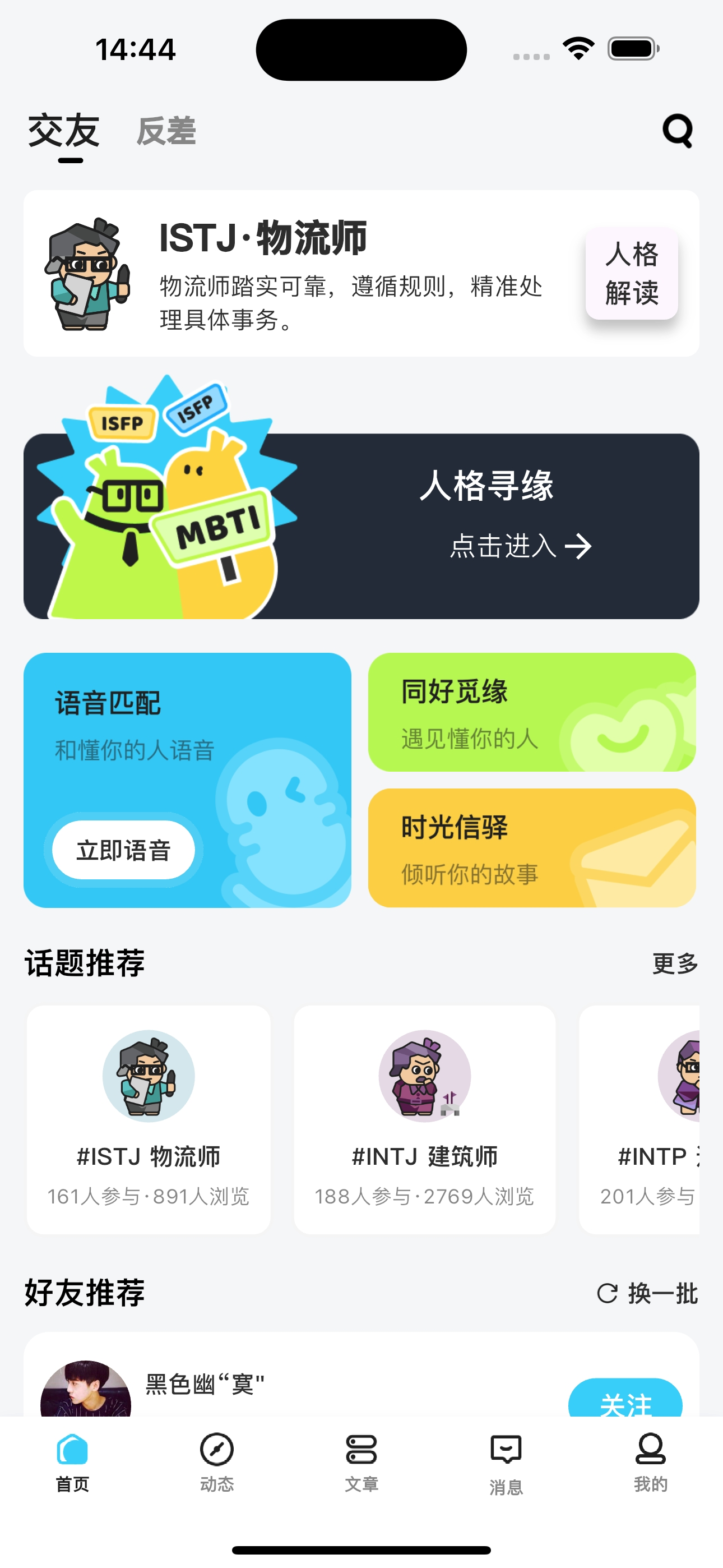The width and height of the screenshot is (723, 1568).
Task: Open 更多 to see more topics
Action: pyautogui.click(x=674, y=963)
